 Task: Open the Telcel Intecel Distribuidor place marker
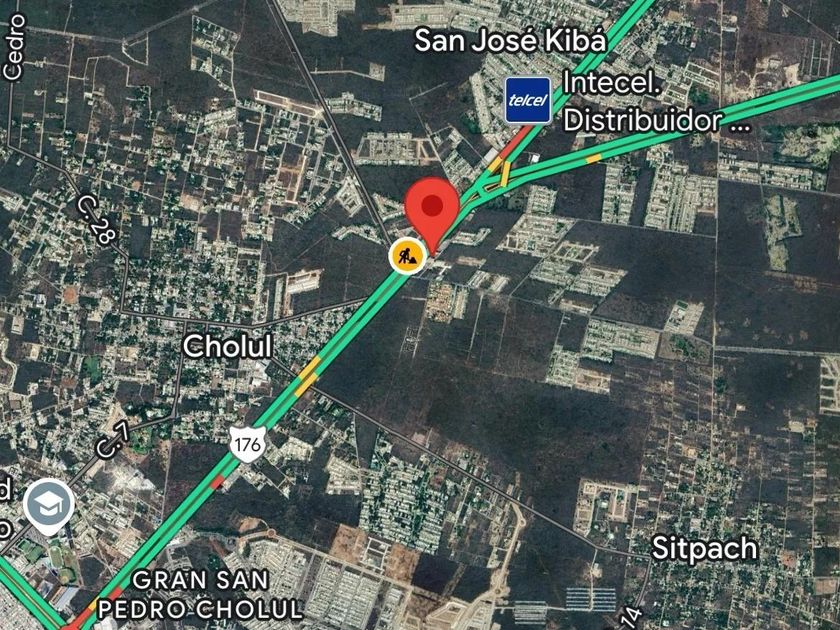click(x=528, y=100)
